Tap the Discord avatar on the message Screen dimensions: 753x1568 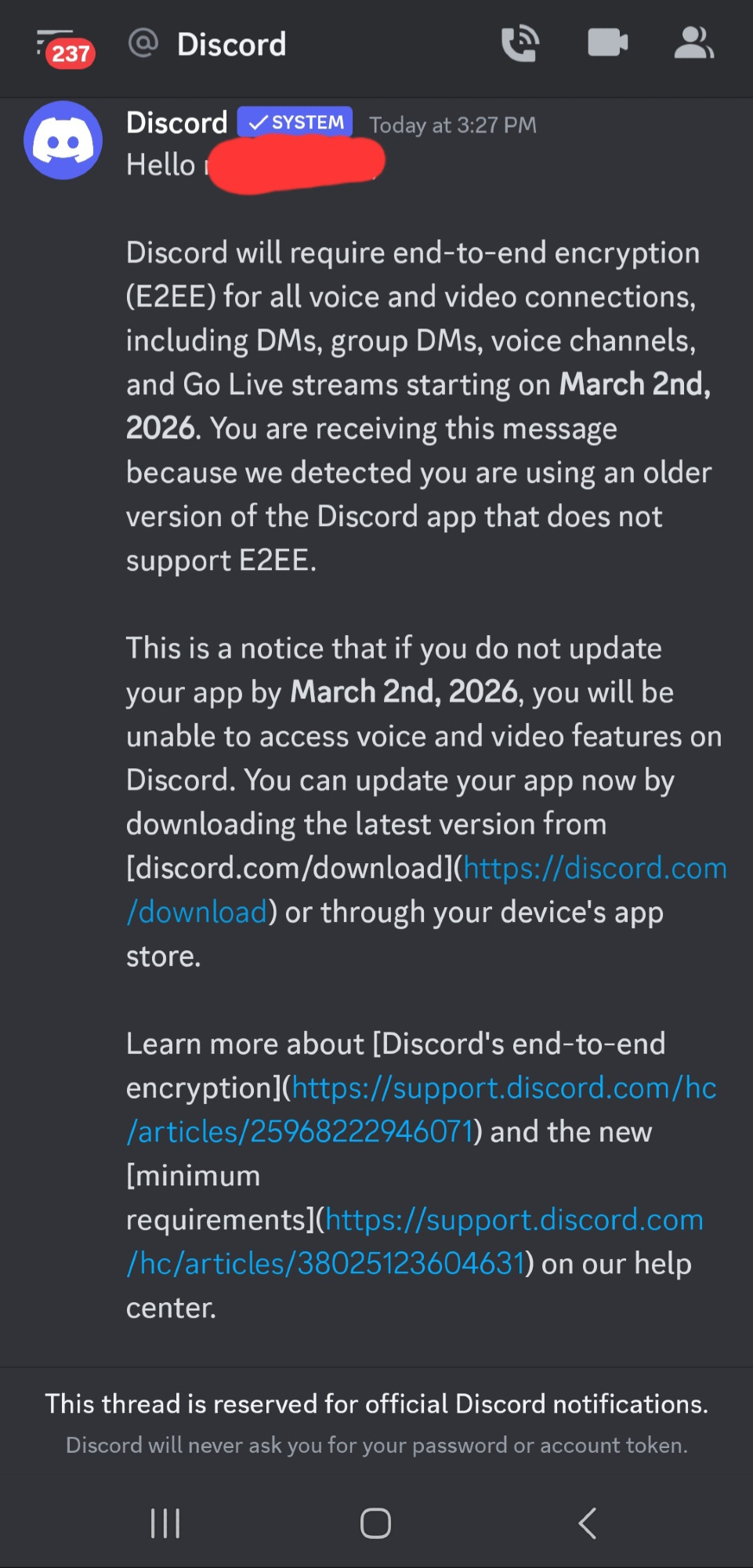(63, 140)
